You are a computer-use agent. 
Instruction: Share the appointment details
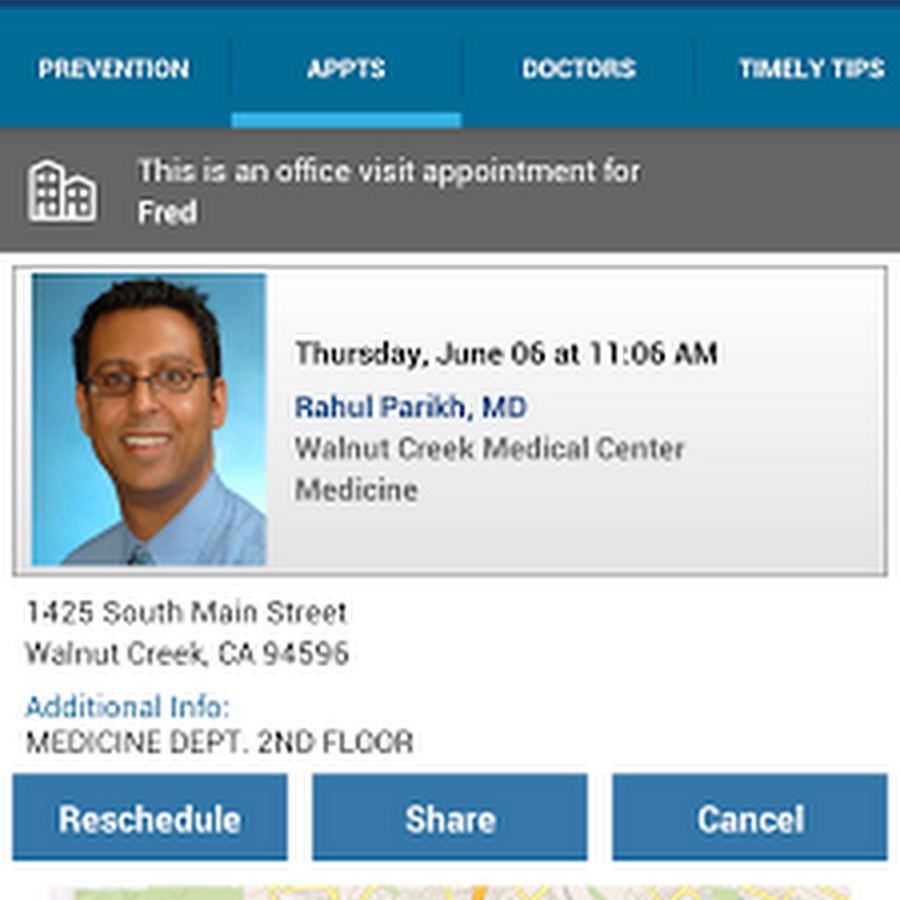point(450,818)
